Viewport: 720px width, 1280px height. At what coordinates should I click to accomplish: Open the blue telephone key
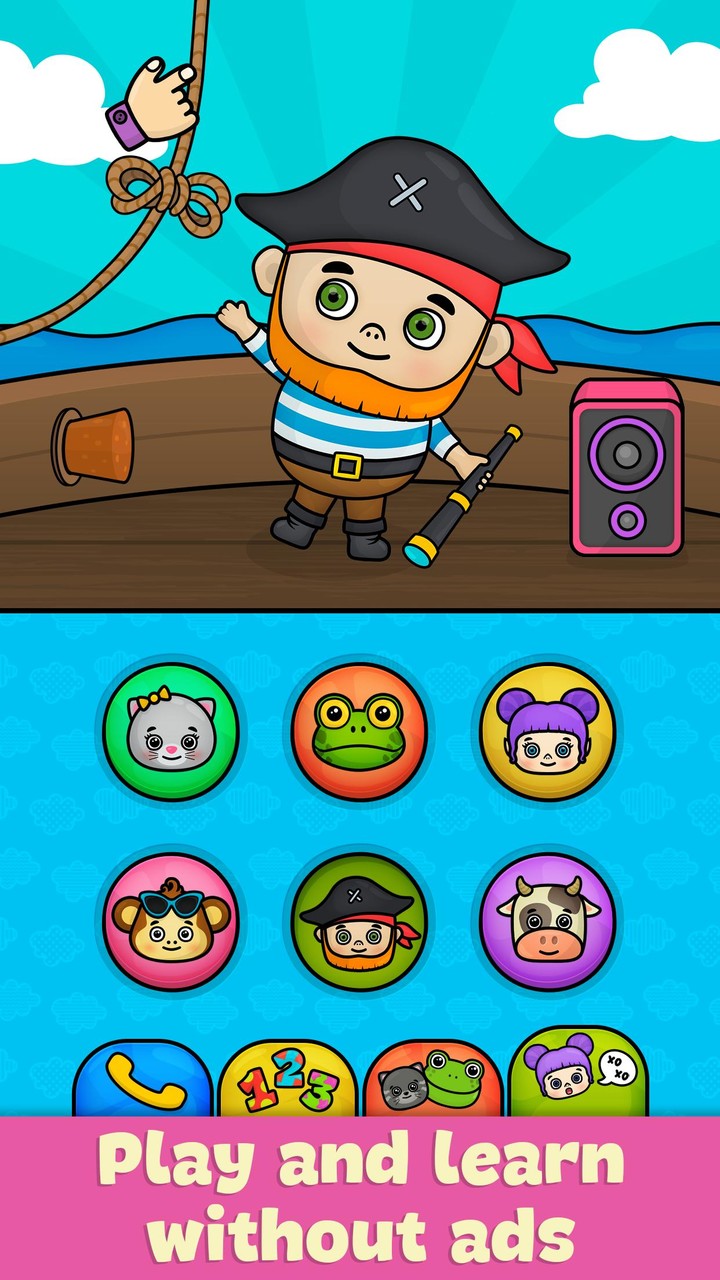pyautogui.click(x=145, y=1080)
